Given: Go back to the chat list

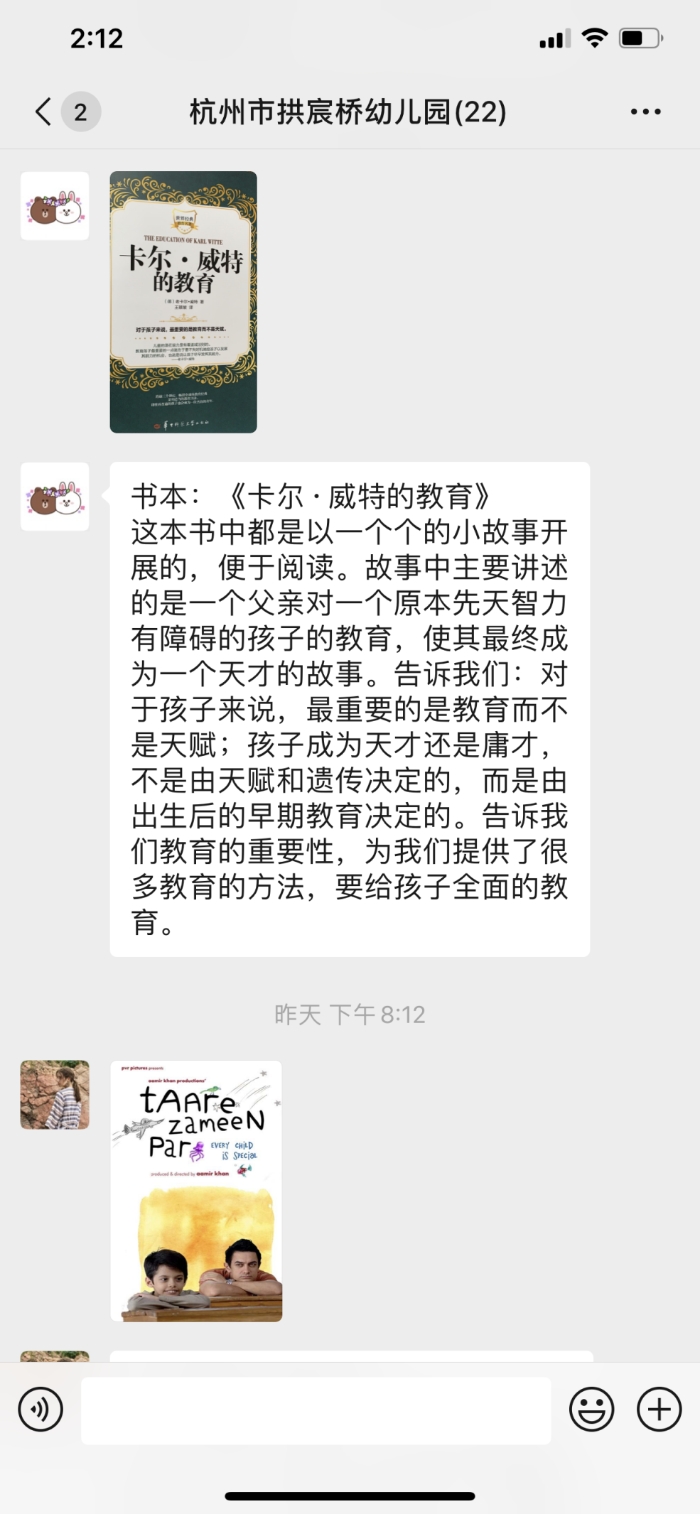Looking at the screenshot, I should 44,112.
